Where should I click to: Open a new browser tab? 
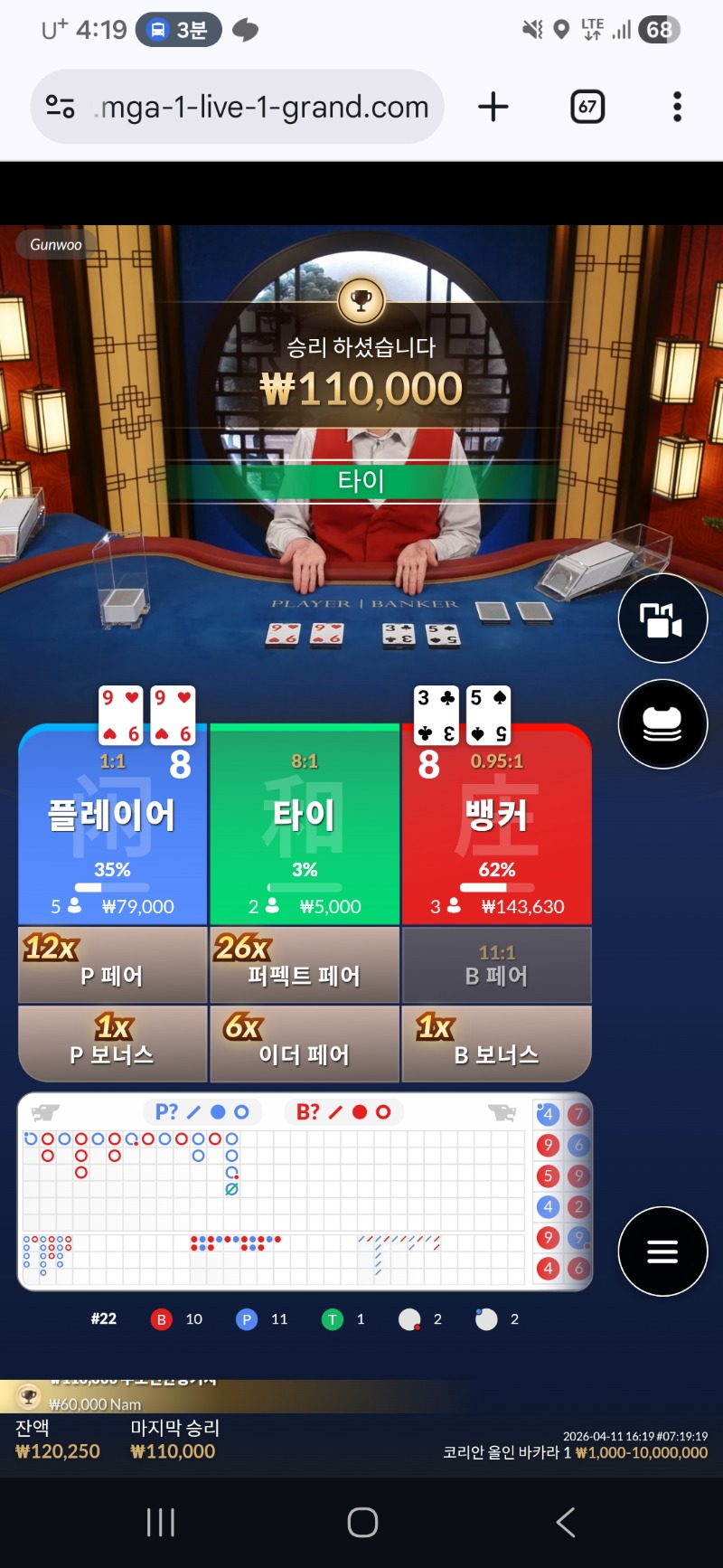click(x=493, y=107)
